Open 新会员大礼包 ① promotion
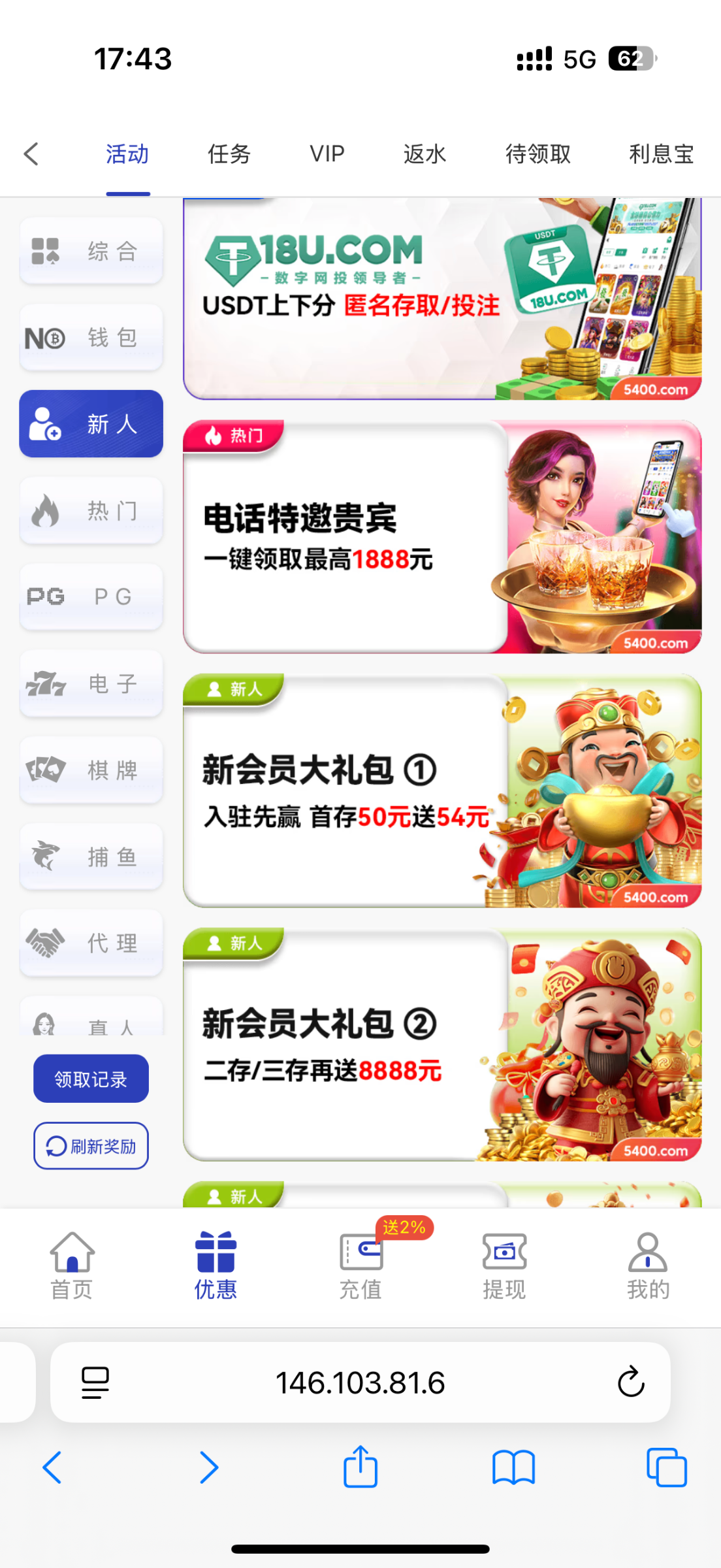The width and height of the screenshot is (721, 1568). click(442, 791)
